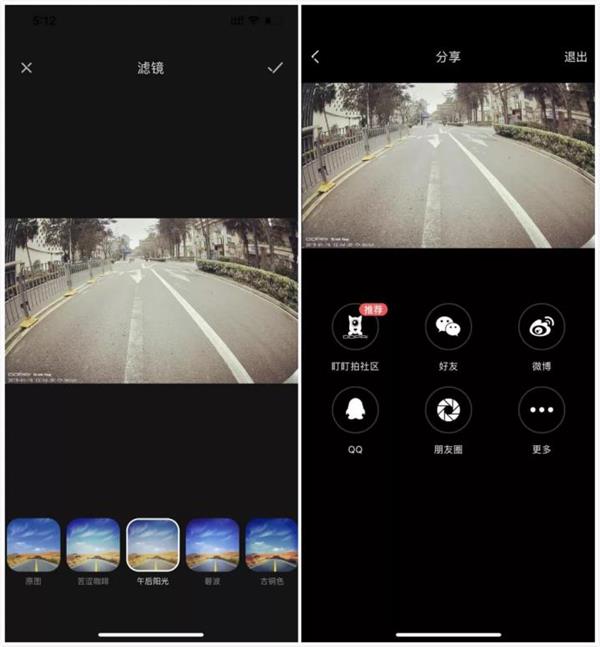Choose the 午后阳光 filter
This screenshot has height=647, width=600.
(x=153, y=545)
